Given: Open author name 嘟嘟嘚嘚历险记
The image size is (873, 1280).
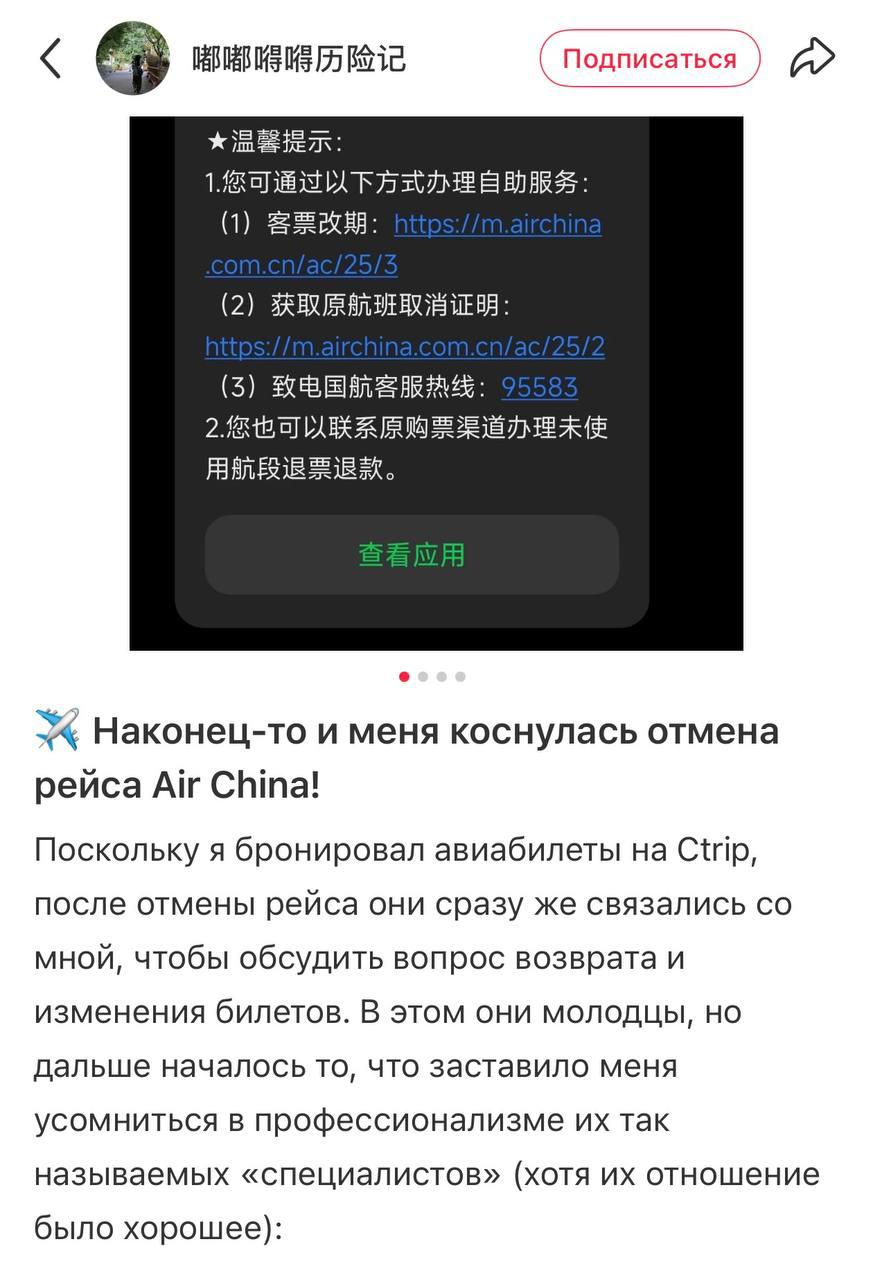Looking at the screenshot, I should tap(299, 58).
